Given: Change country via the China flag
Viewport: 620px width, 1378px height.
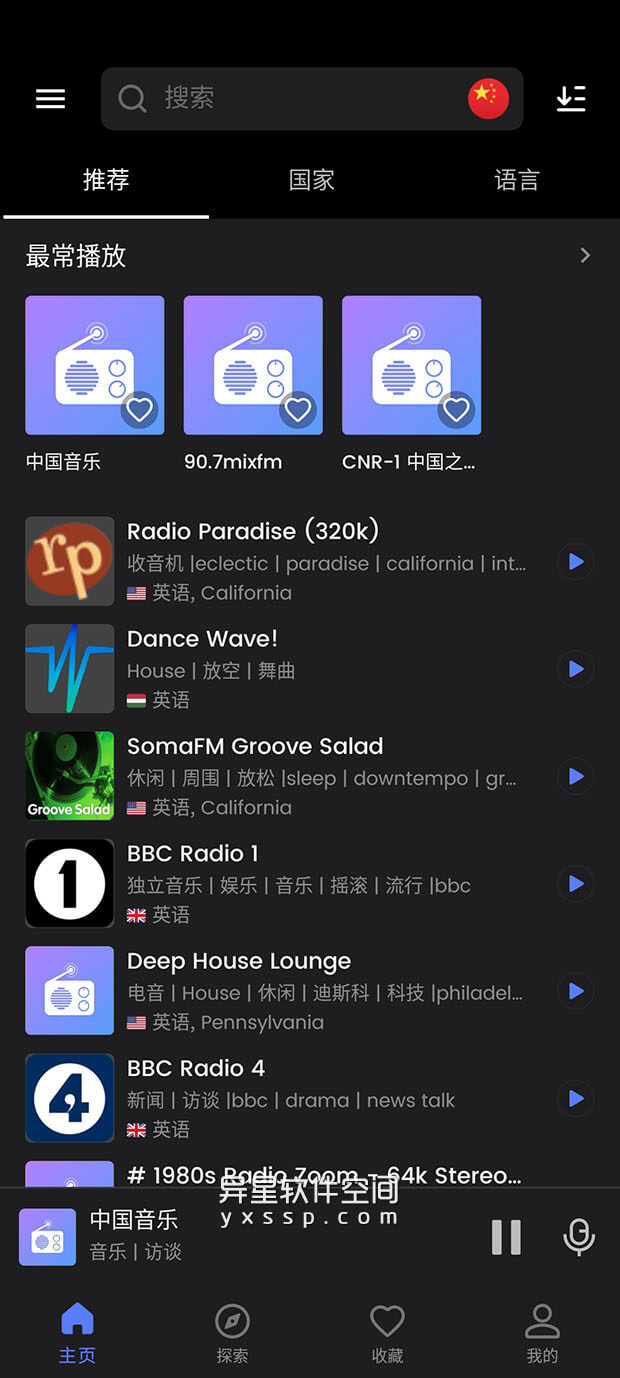Looking at the screenshot, I should 488,98.
